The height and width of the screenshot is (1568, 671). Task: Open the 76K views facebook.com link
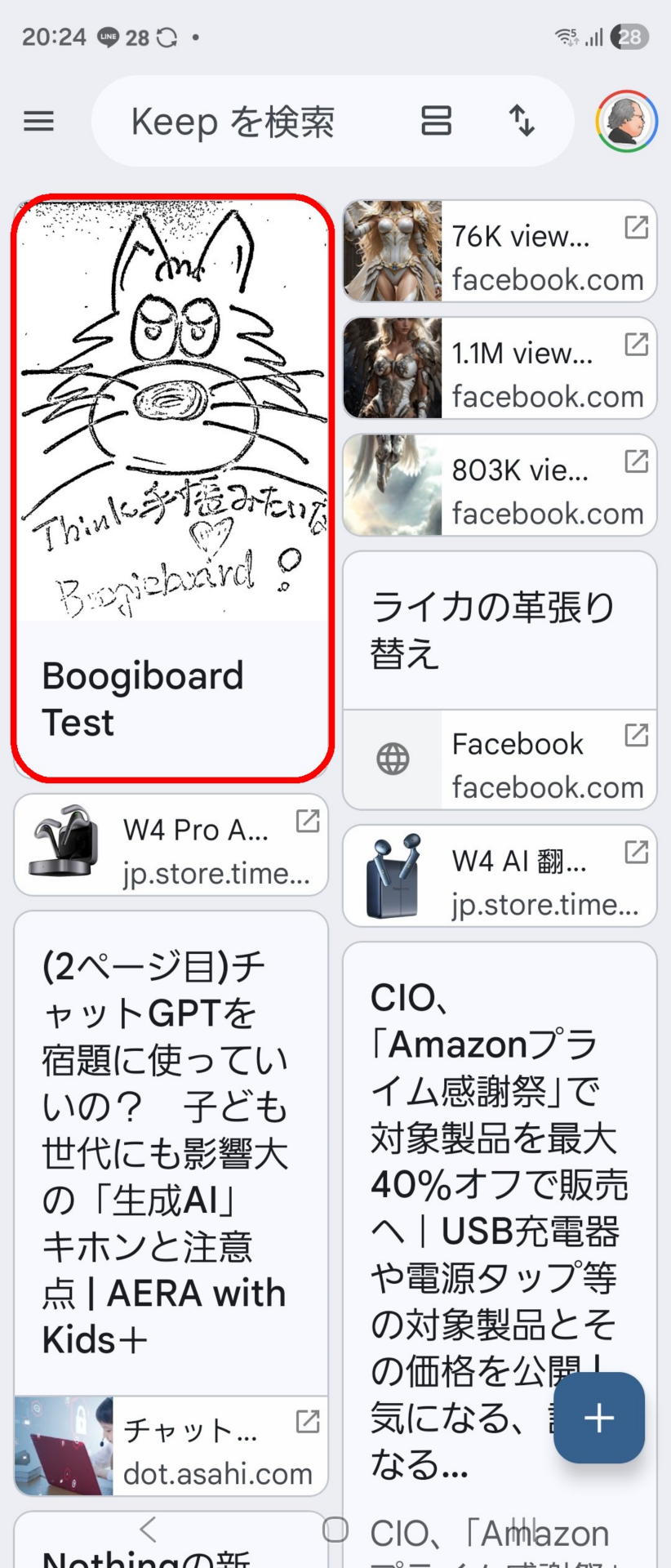click(500, 252)
